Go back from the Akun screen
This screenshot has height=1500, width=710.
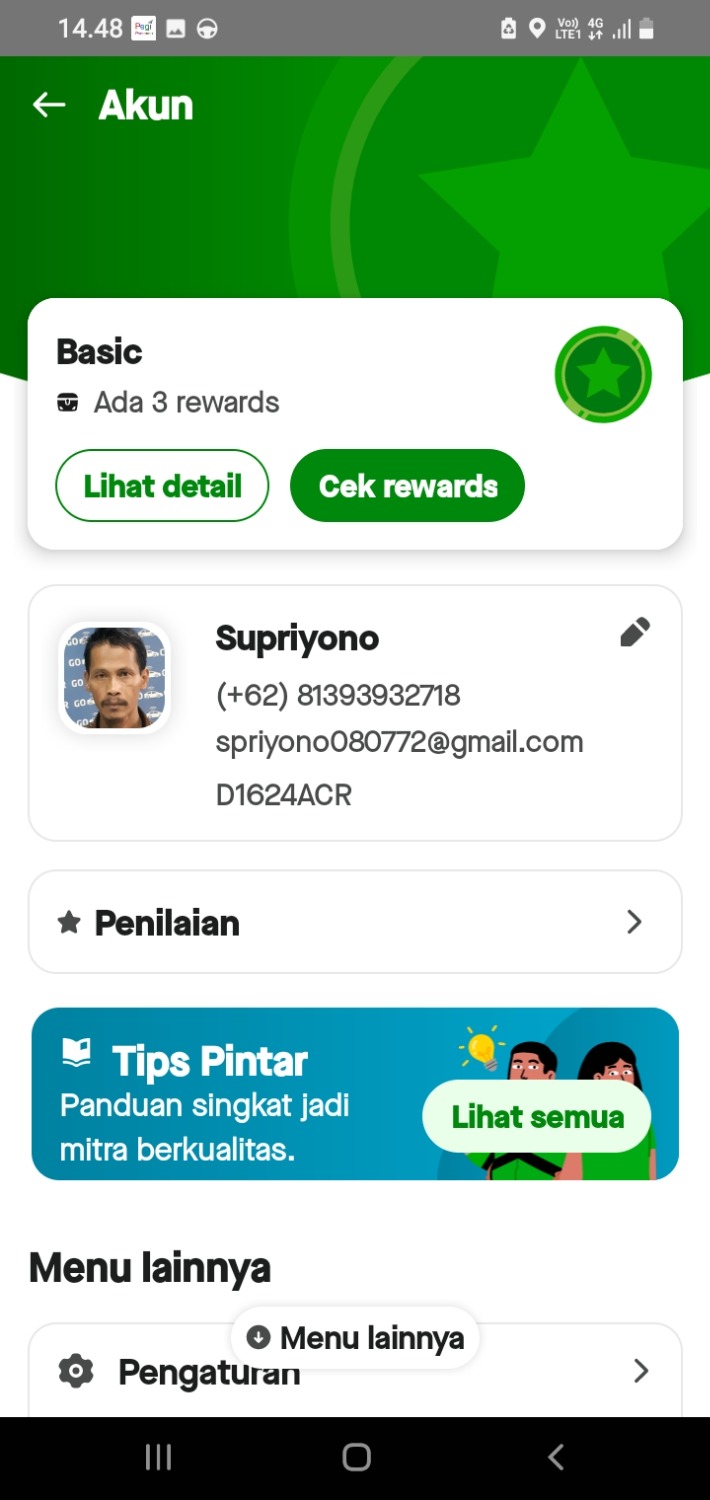pyautogui.click(x=49, y=105)
